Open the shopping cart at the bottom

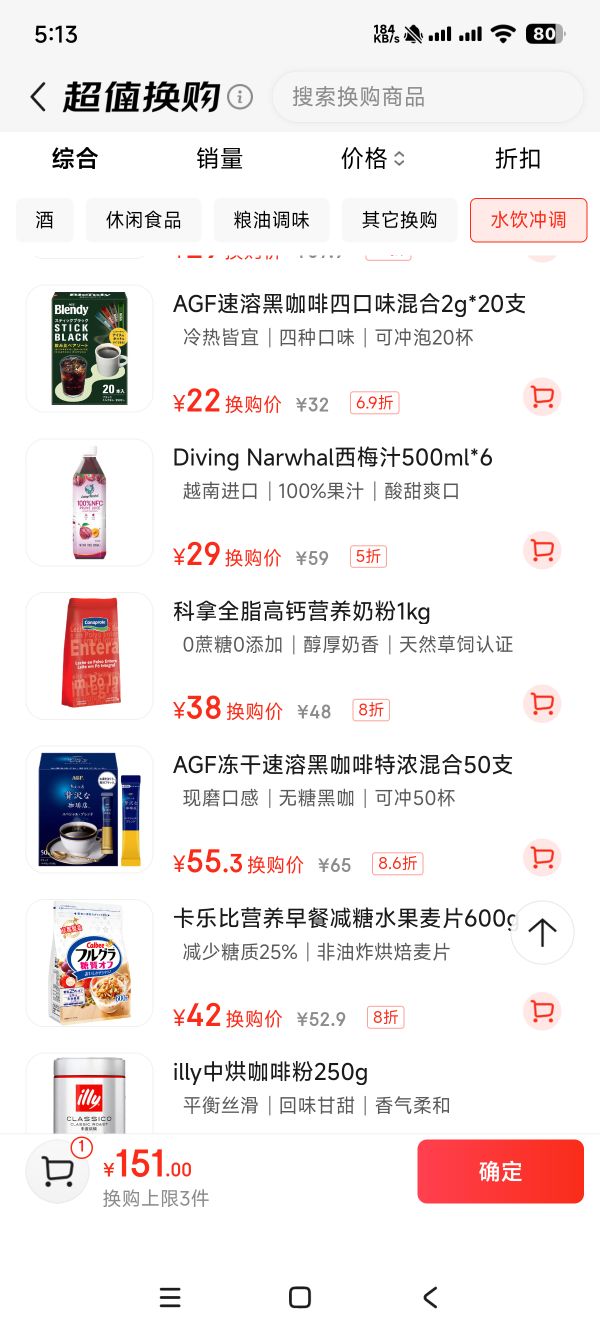point(58,1171)
